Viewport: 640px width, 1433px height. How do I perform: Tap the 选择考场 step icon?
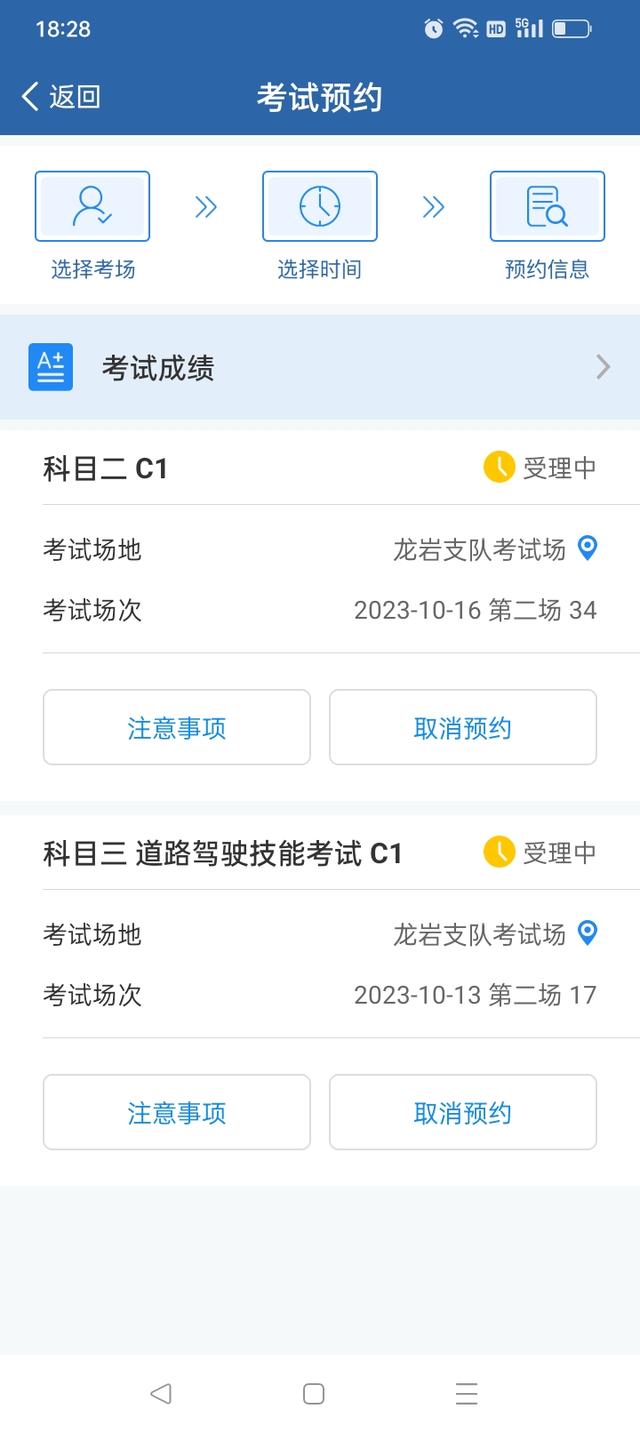[92, 206]
